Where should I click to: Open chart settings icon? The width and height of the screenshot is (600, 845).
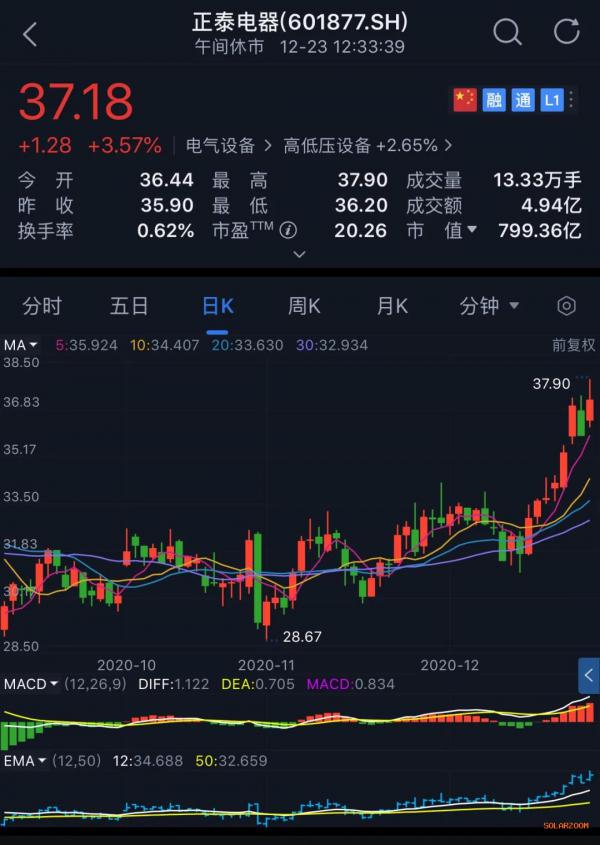tap(566, 306)
